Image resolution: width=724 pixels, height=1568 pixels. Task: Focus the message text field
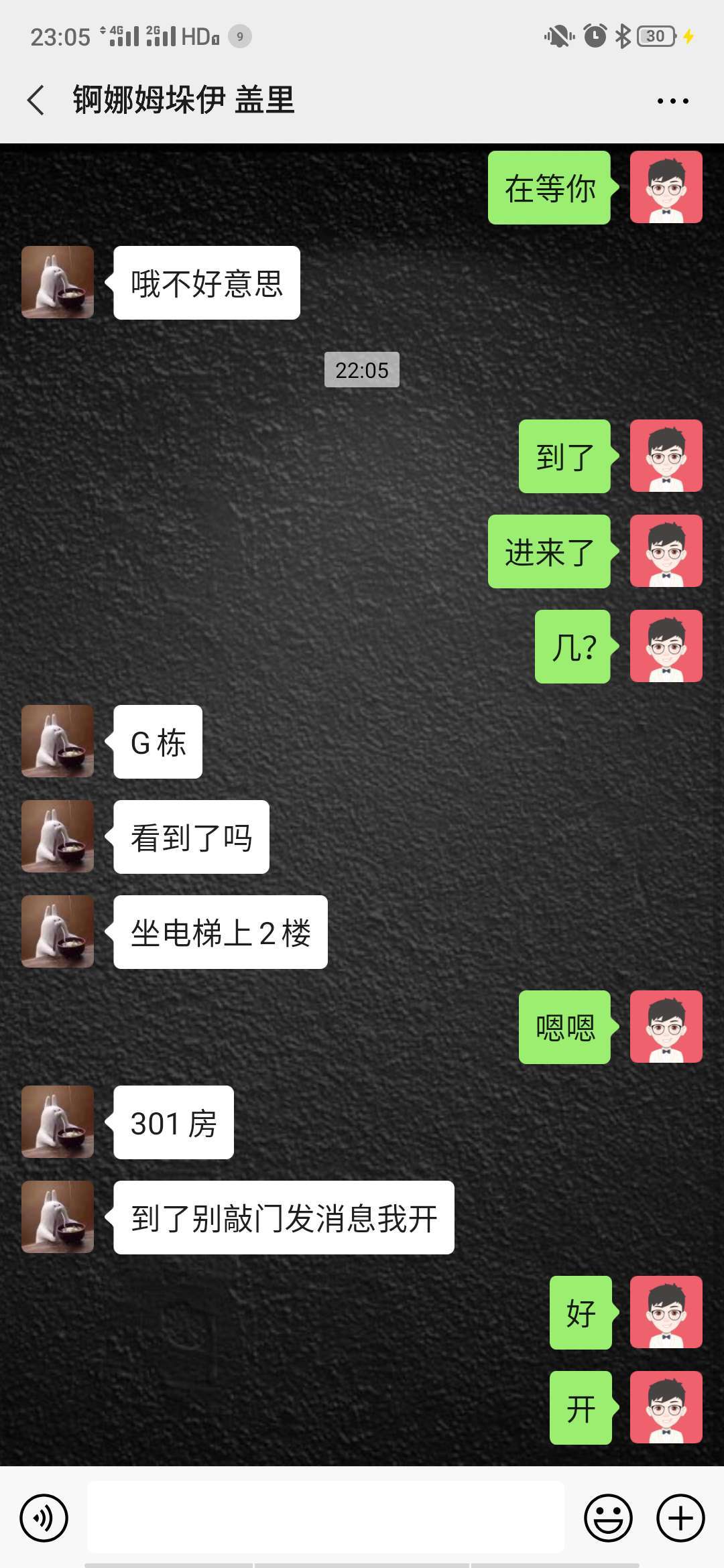[326, 1518]
